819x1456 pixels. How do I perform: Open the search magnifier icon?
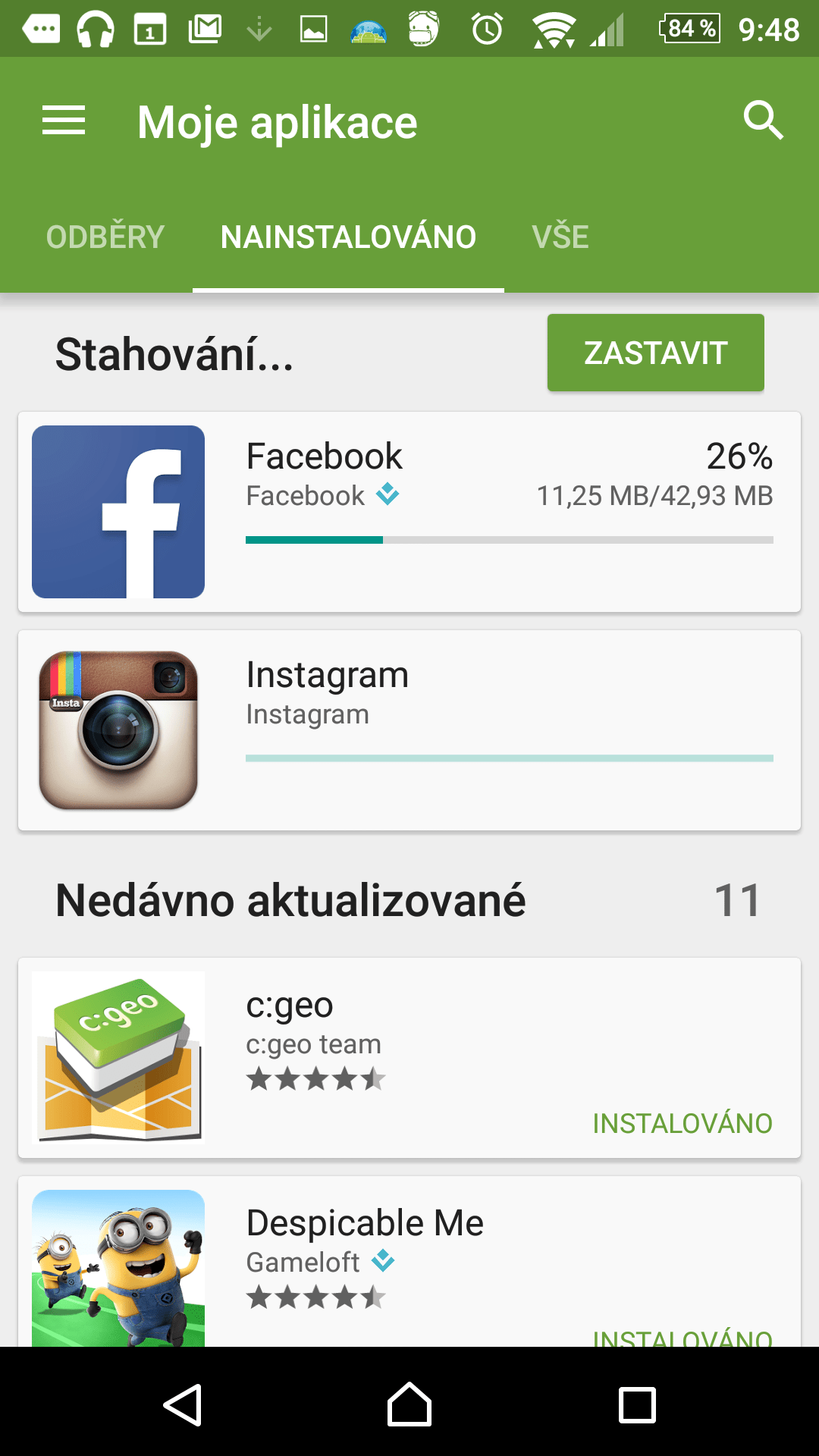pos(763,121)
